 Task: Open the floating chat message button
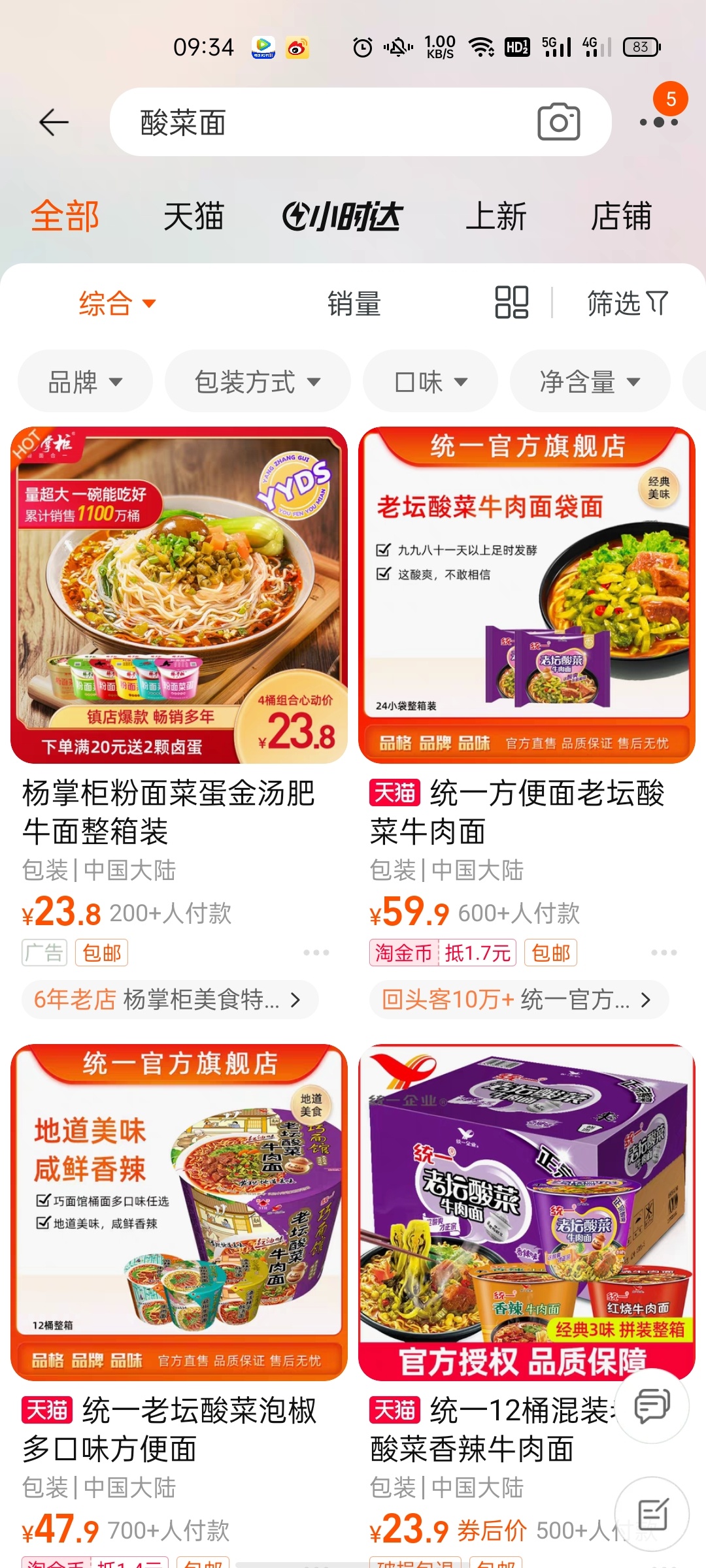[652, 1405]
